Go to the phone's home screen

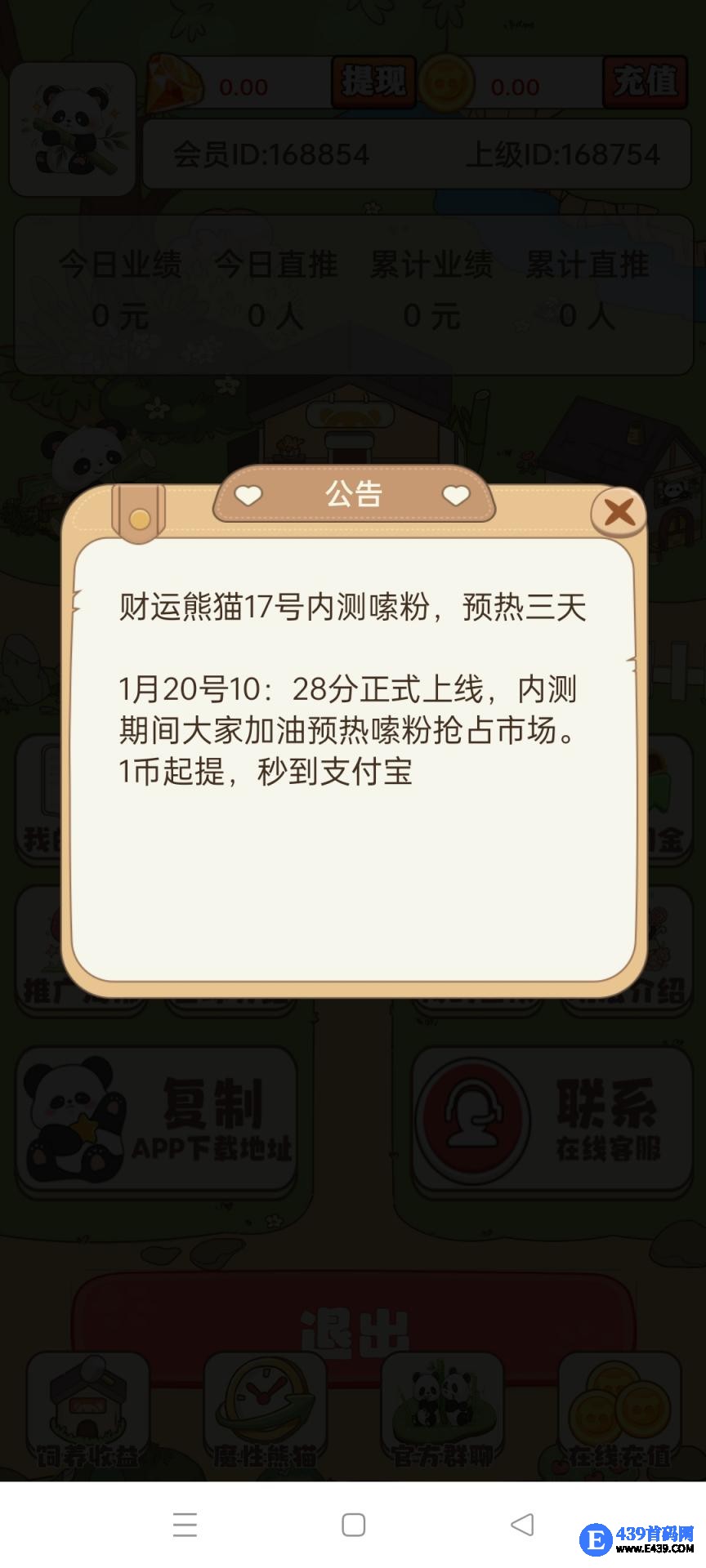tap(353, 1524)
